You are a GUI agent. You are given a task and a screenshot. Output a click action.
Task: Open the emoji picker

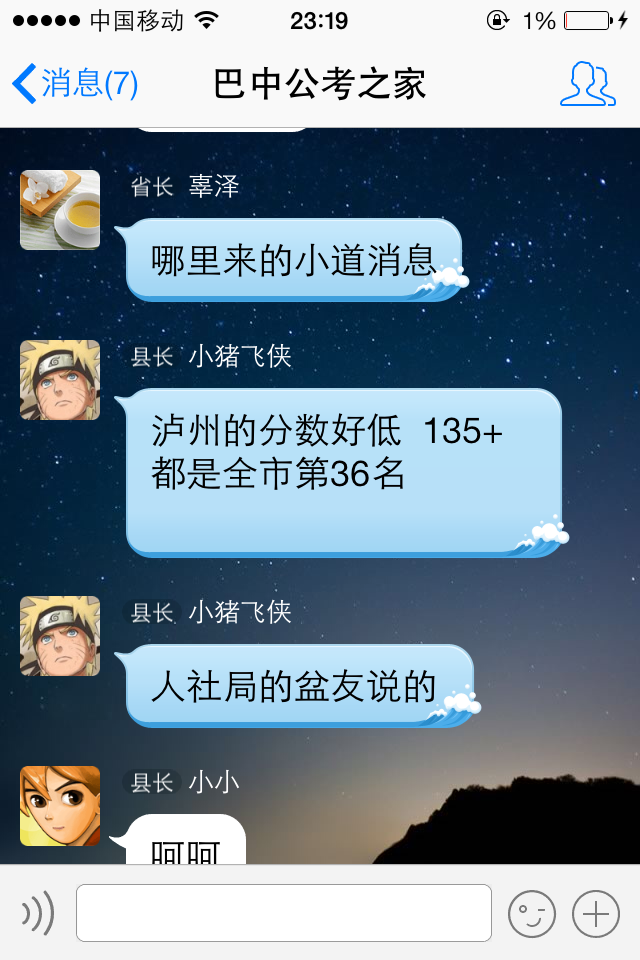point(531,912)
